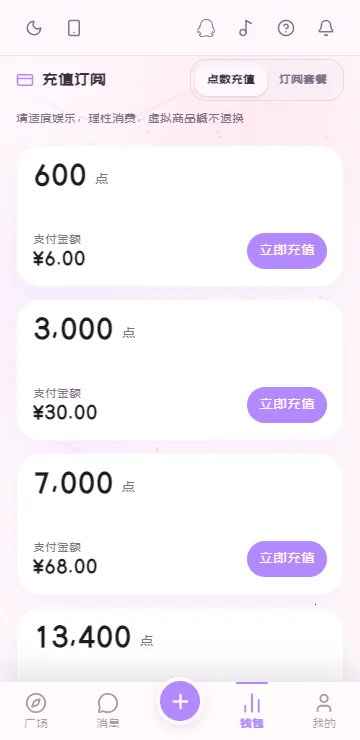Select the 钱包 tab
This screenshot has width=360, height=740.
252,711
